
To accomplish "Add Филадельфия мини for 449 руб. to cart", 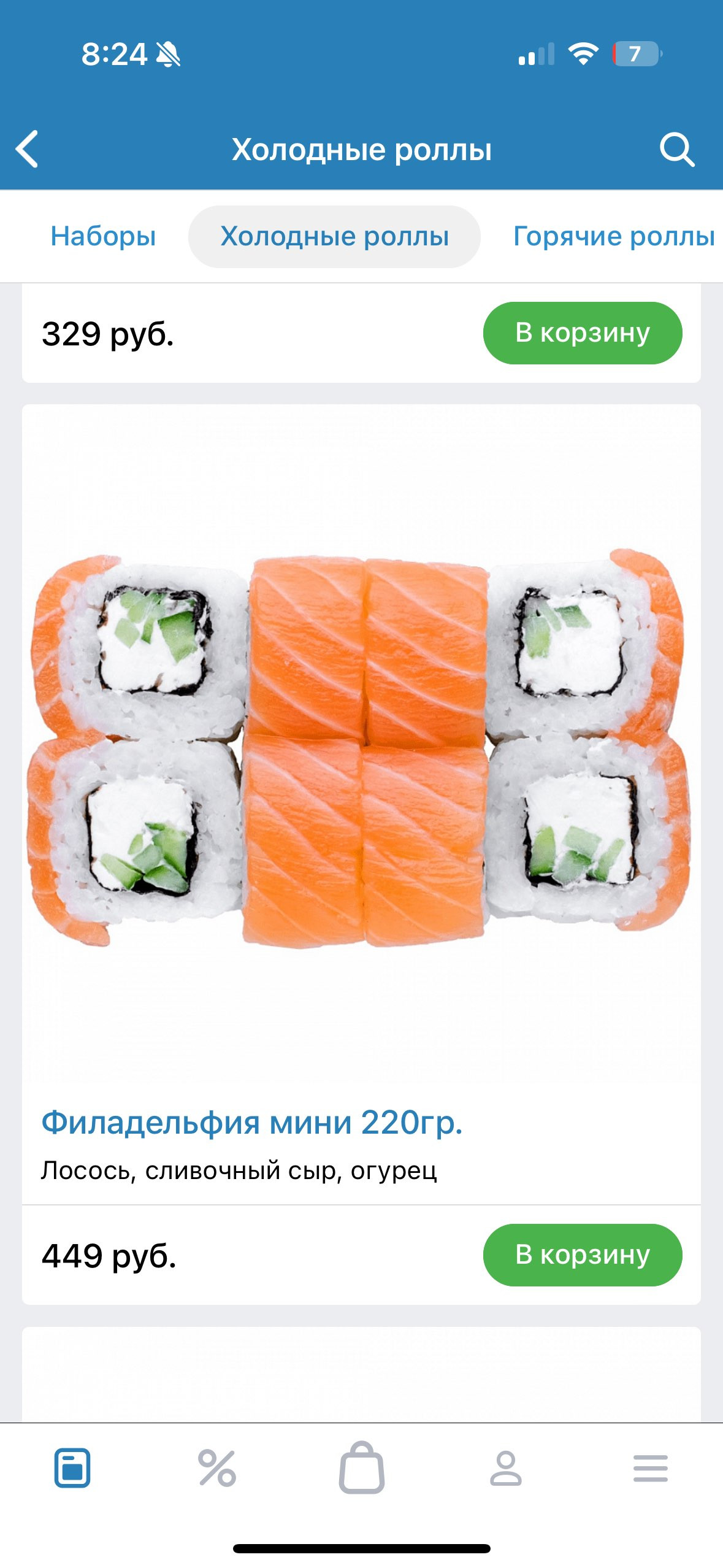I will point(583,1255).
